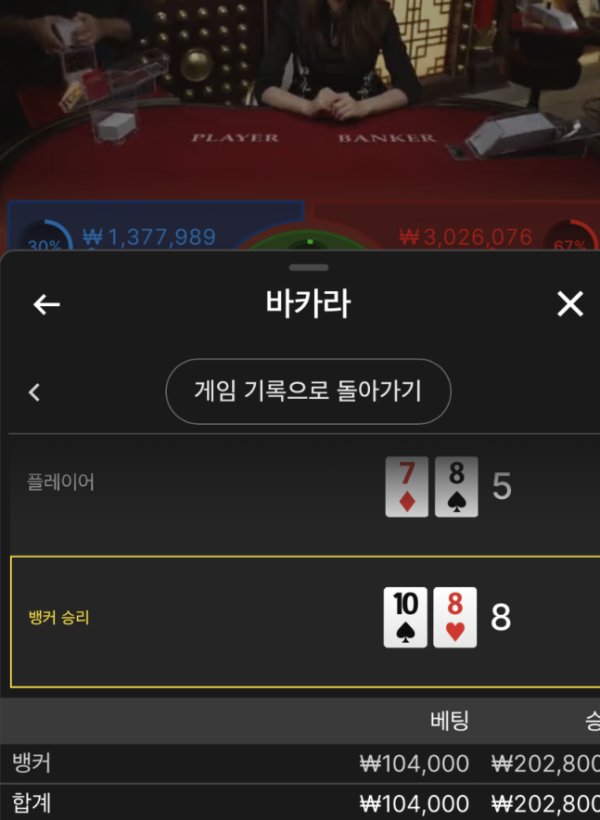Tap 게임 기록으로 돌아가기 button

pyautogui.click(x=308, y=391)
